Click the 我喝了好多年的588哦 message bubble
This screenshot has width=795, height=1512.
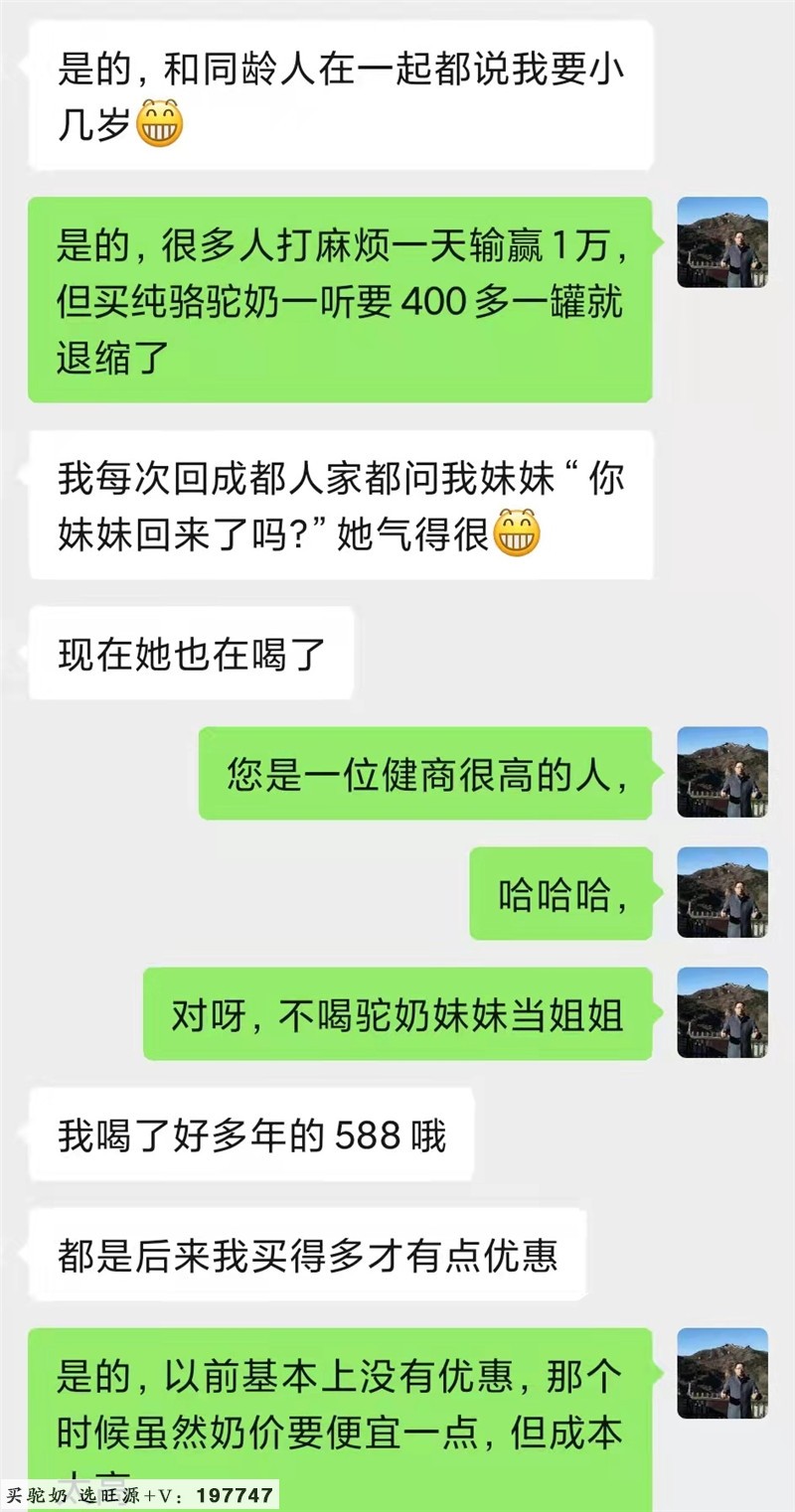point(249,1134)
